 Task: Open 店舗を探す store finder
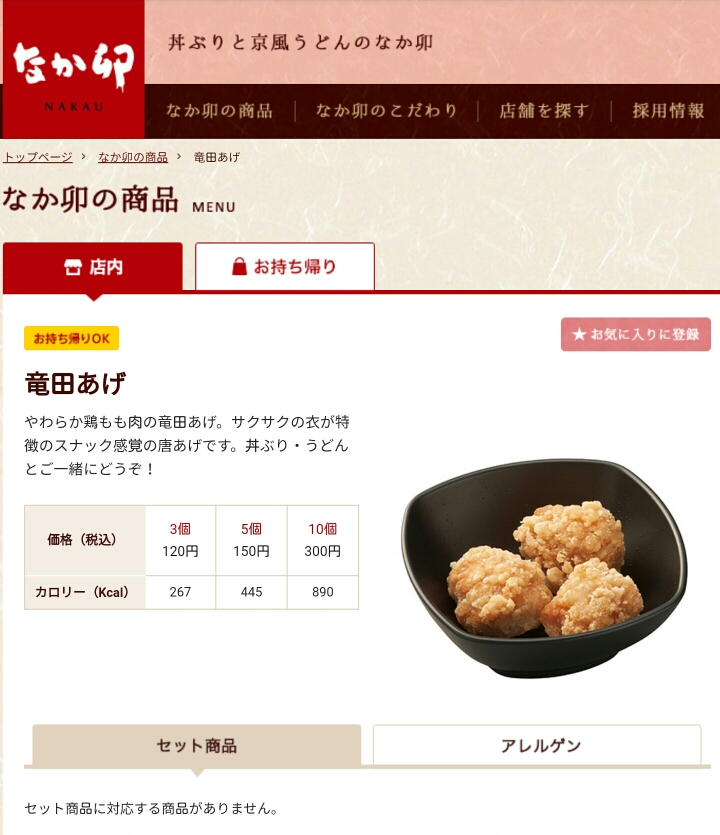pos(544,111)
